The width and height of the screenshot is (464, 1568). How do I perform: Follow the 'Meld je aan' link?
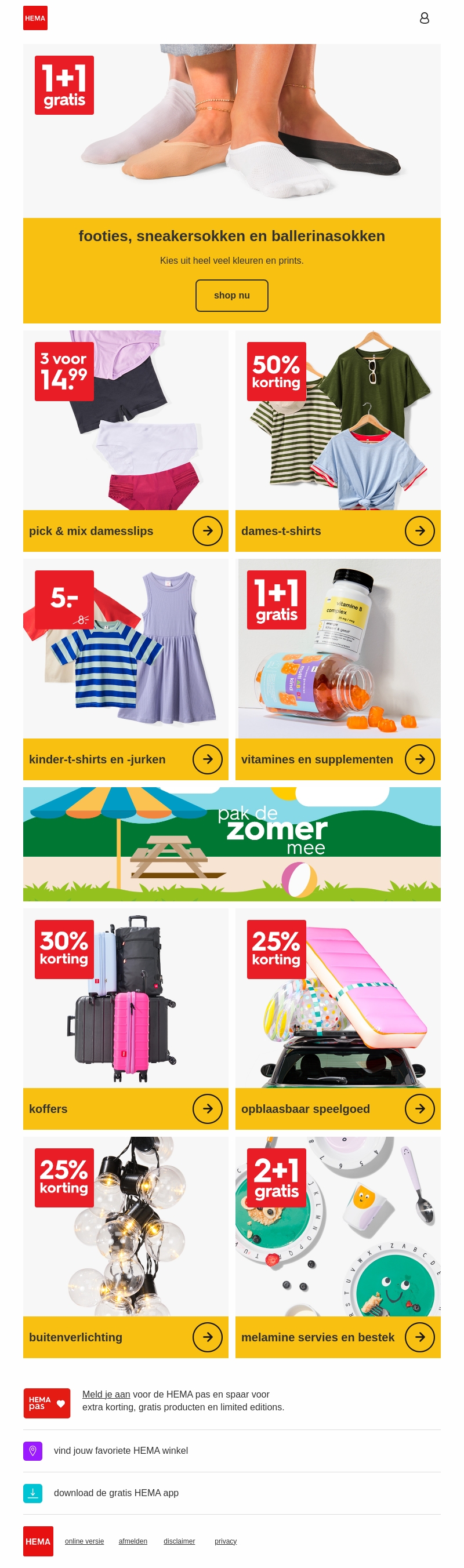pyautogui.click(x=106, y=1394)
